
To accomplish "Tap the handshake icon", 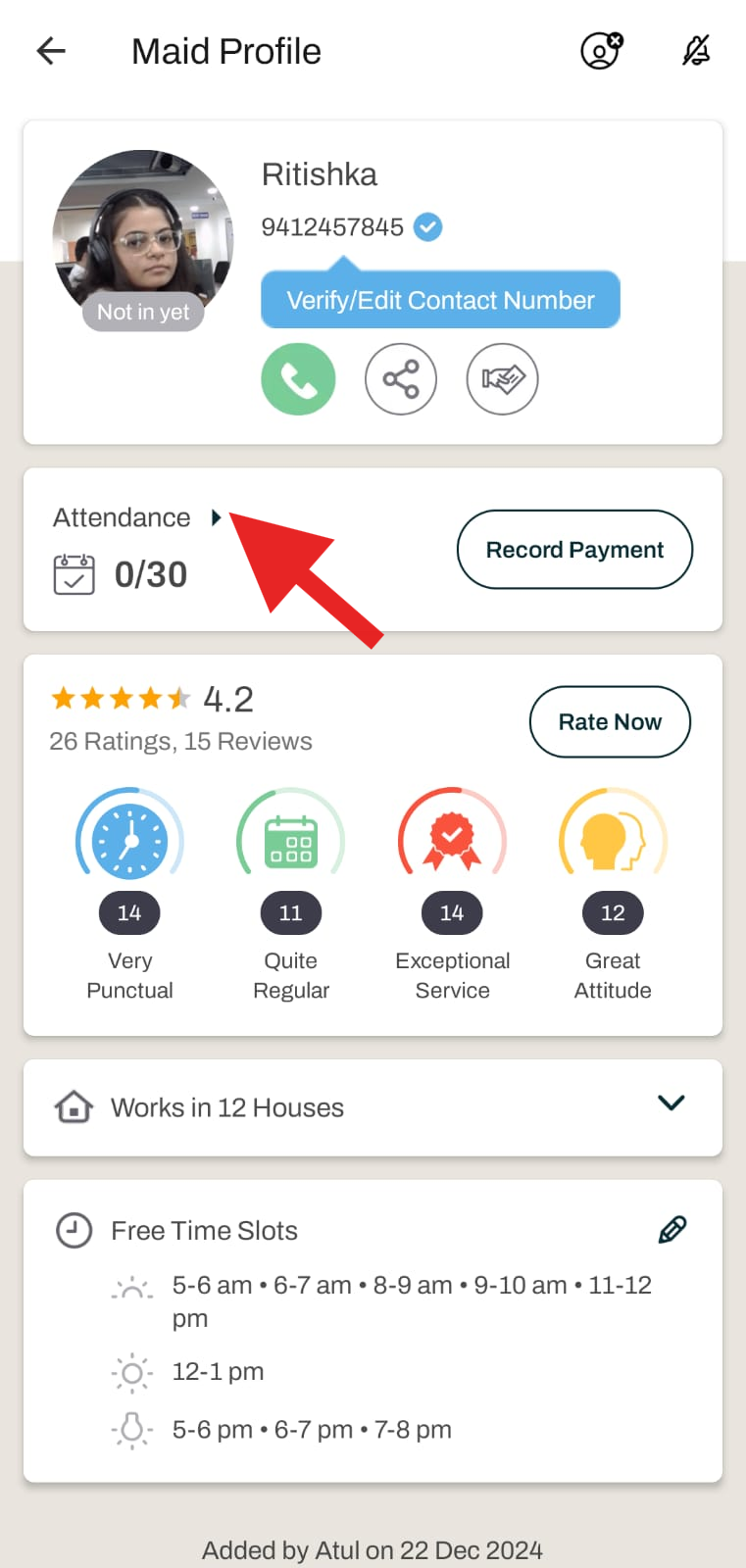I will [x=503, y=379].
